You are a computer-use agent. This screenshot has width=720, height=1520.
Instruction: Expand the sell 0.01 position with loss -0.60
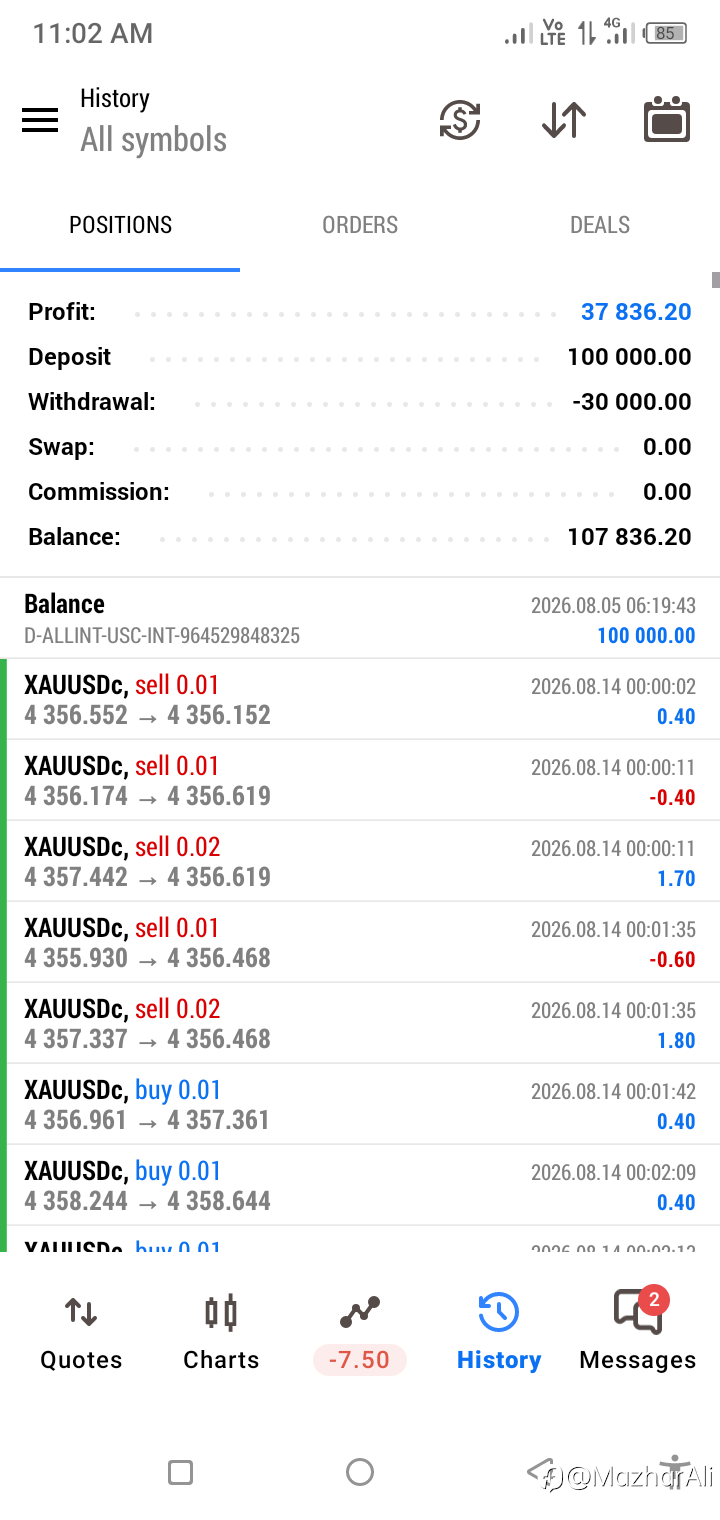coord(360,942)
